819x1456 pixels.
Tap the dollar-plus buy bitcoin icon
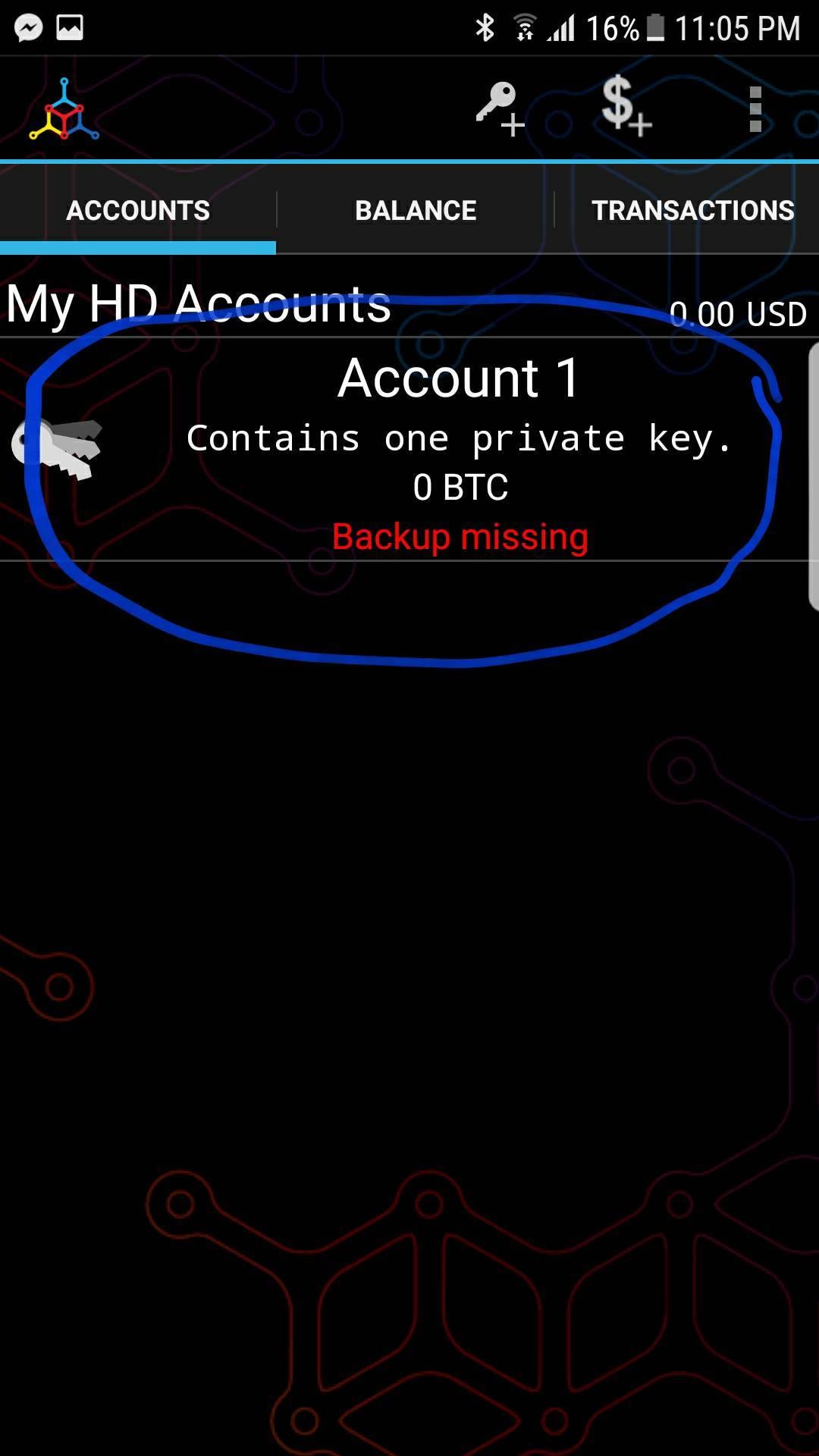625,106
